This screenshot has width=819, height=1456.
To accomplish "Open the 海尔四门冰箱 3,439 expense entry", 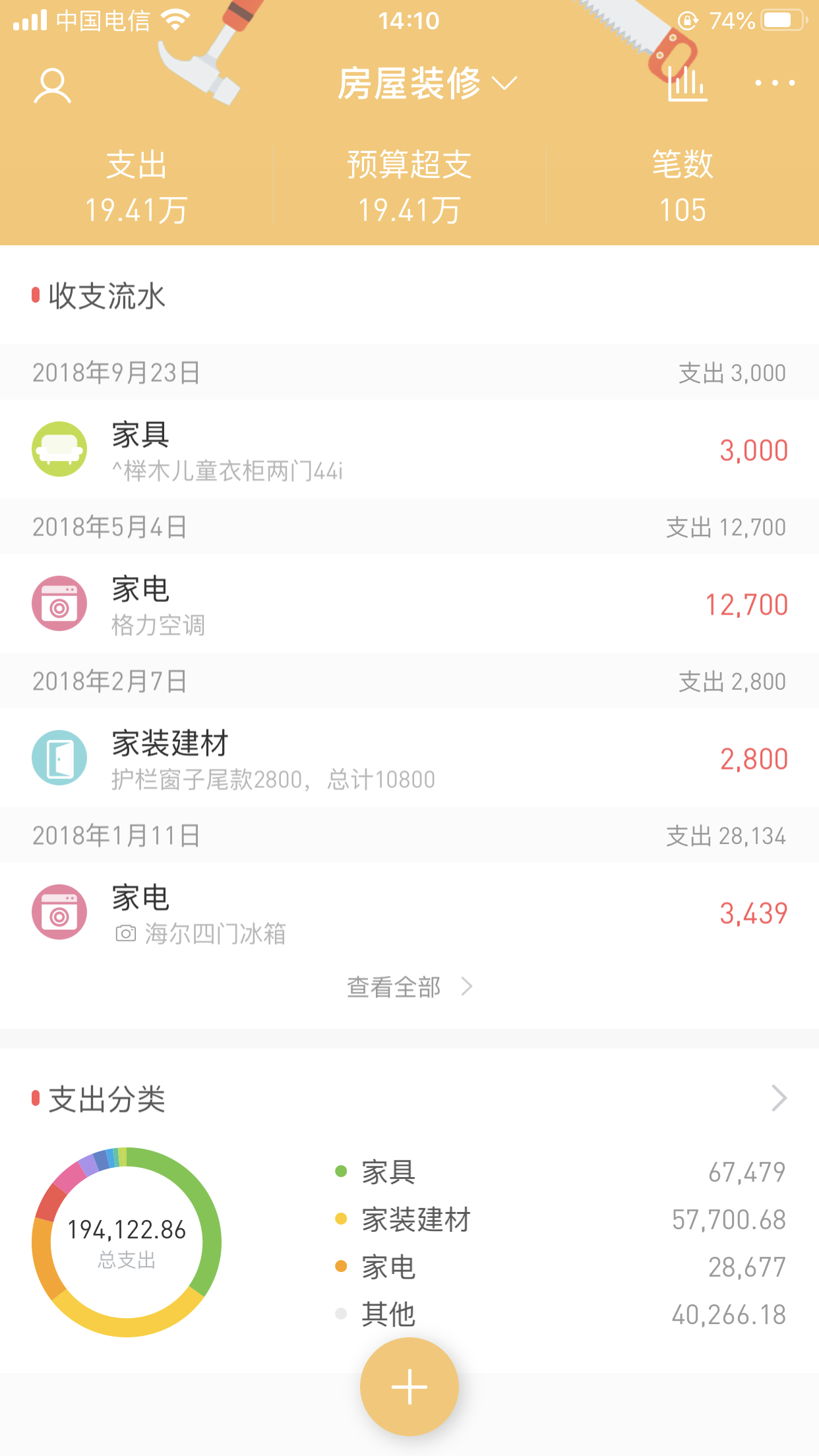I will (409, 913).
